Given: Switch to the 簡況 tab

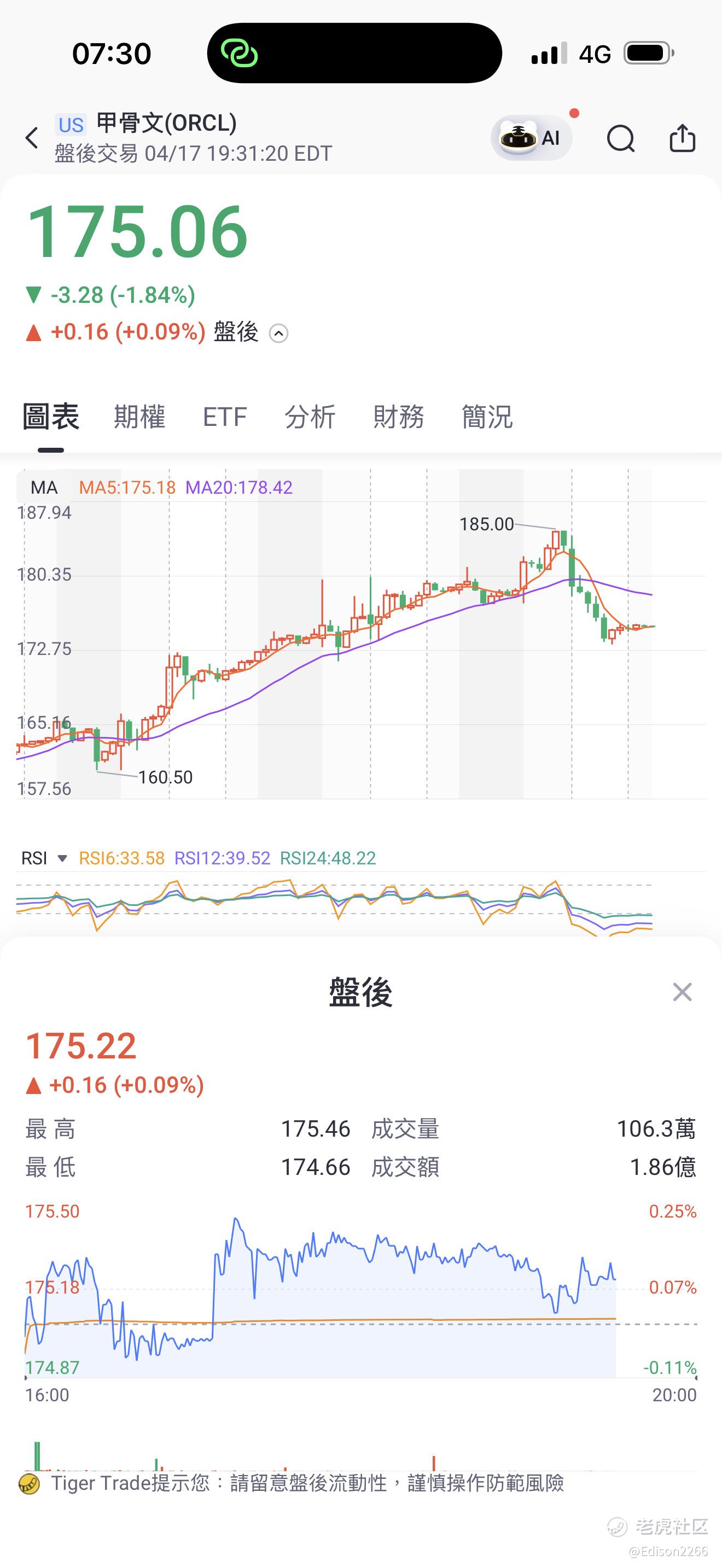Looking at the screenshot, I should coord(486,418).
